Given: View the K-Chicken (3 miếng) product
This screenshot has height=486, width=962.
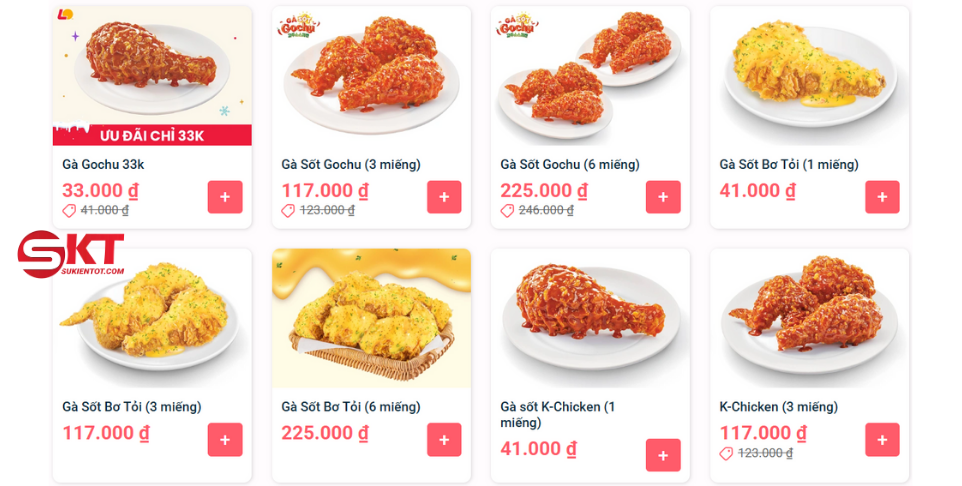Looking at the screenshot, I should point(809,318).
